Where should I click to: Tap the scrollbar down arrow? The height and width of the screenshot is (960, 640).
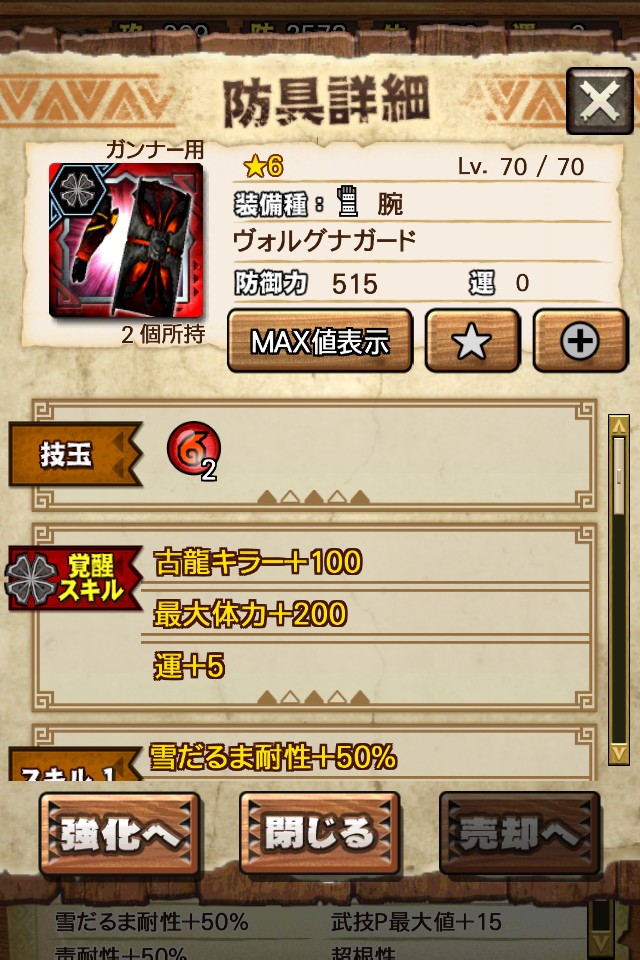click(x=619, y=754)
